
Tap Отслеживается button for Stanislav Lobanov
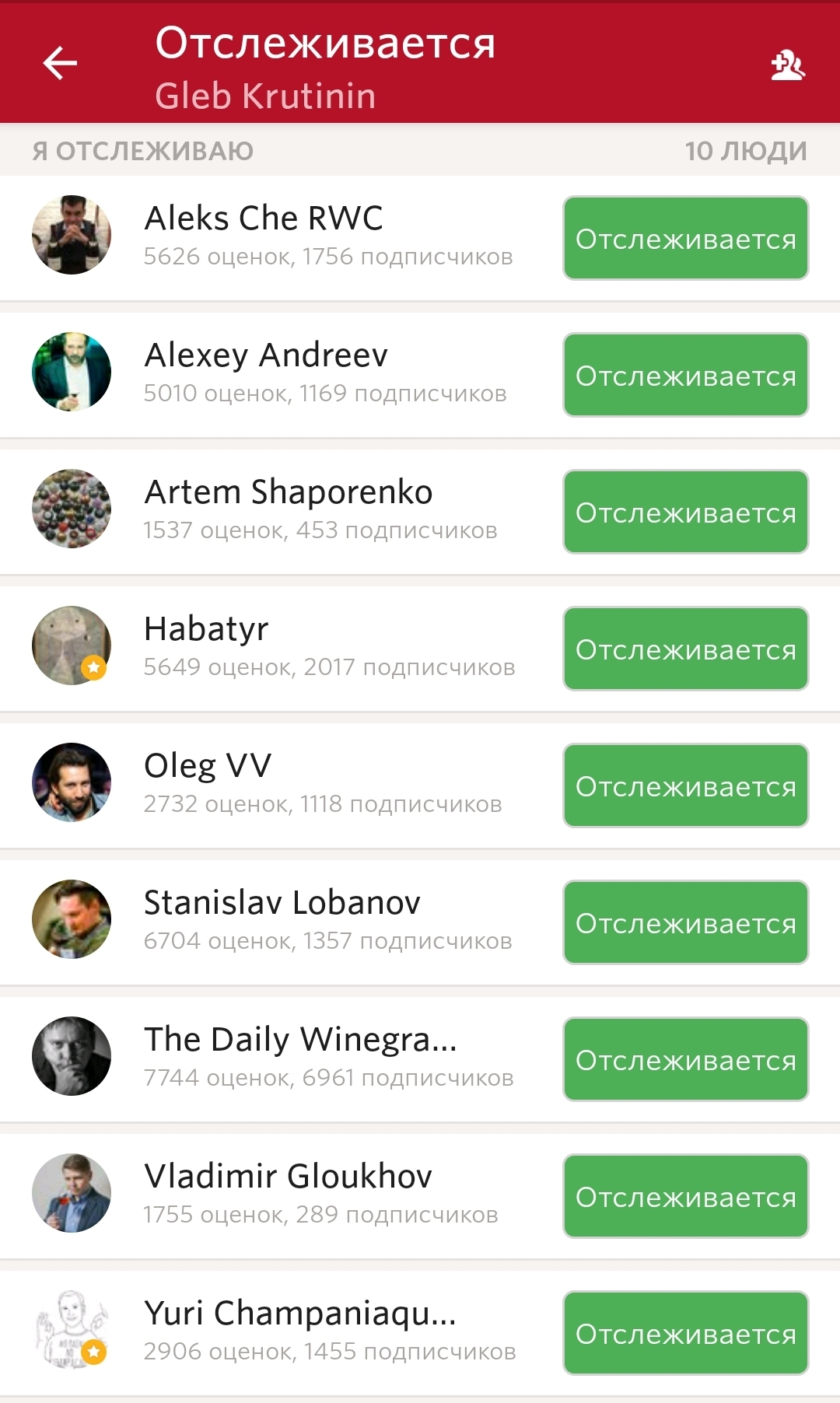(x=685, y=922)
